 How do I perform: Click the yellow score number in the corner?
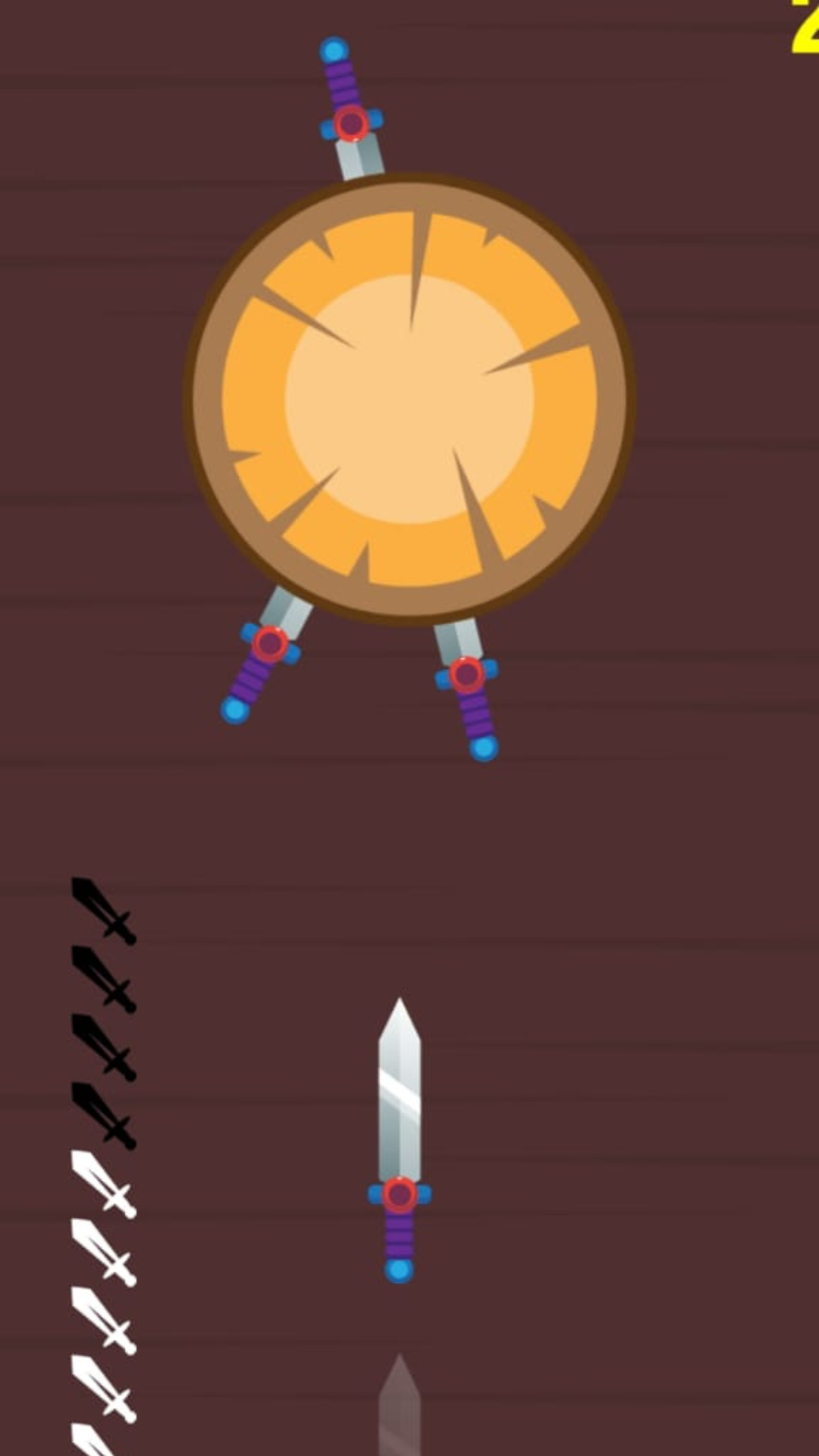click(805, 23)
